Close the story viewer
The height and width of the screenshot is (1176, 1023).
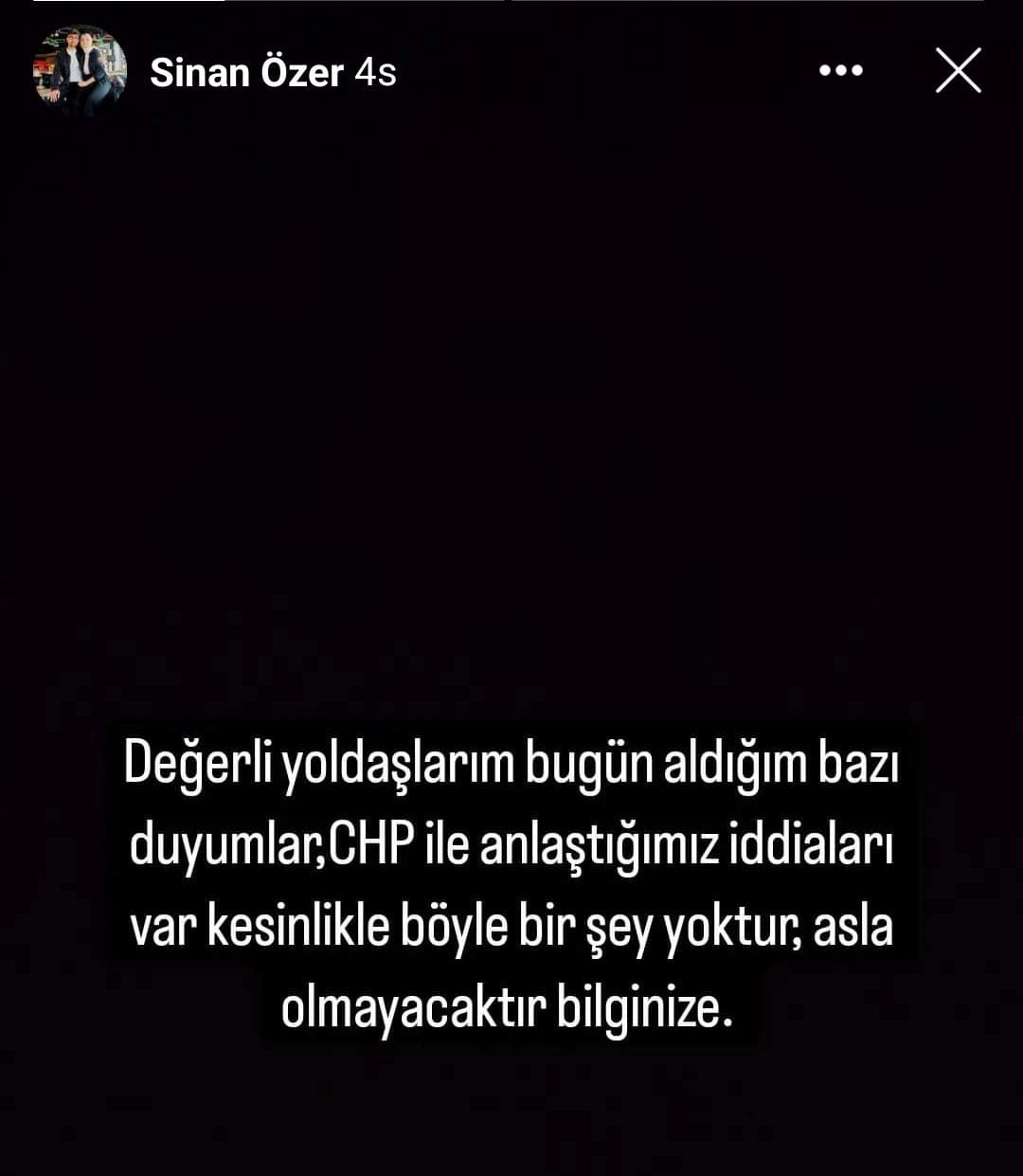[x=958, y=71]
